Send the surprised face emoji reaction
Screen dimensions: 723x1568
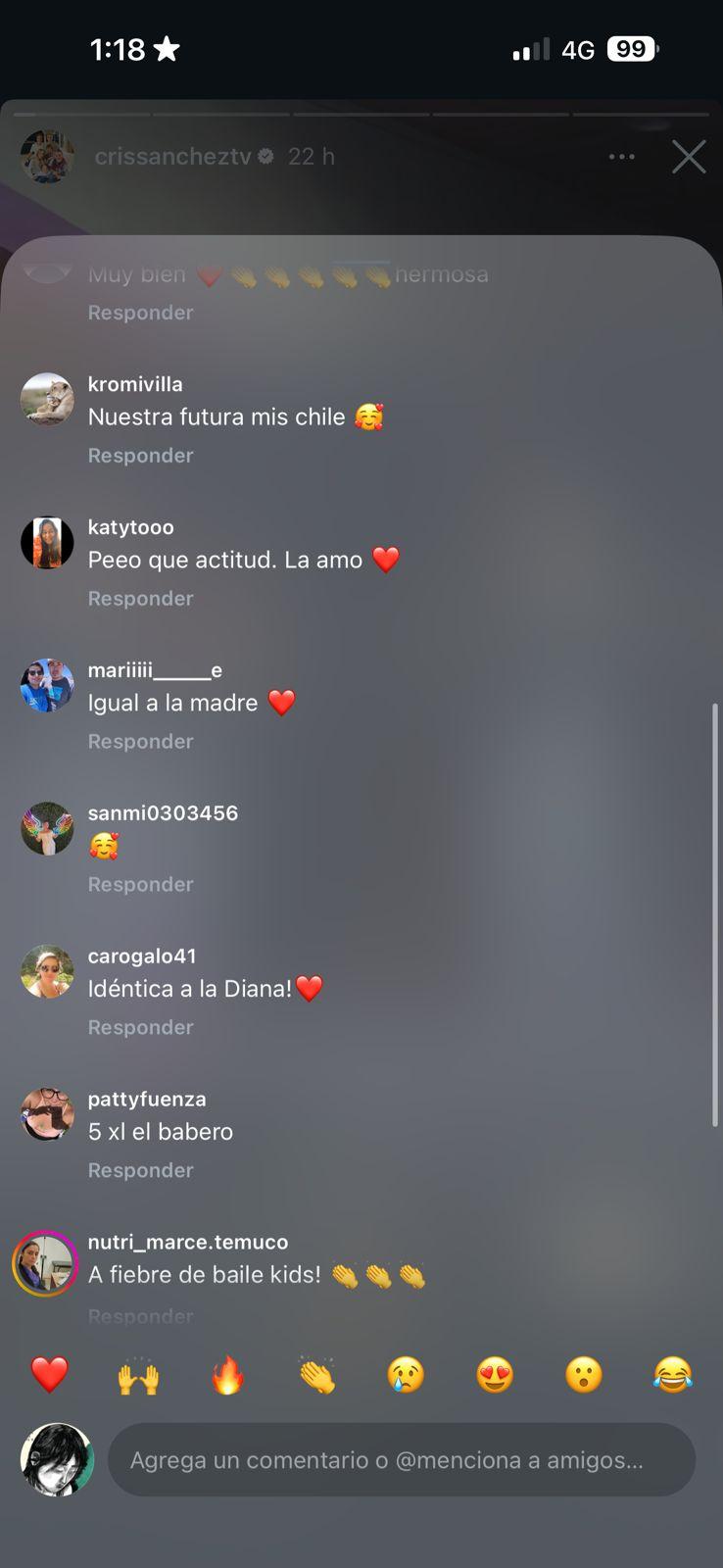(x=584, y=1375)
